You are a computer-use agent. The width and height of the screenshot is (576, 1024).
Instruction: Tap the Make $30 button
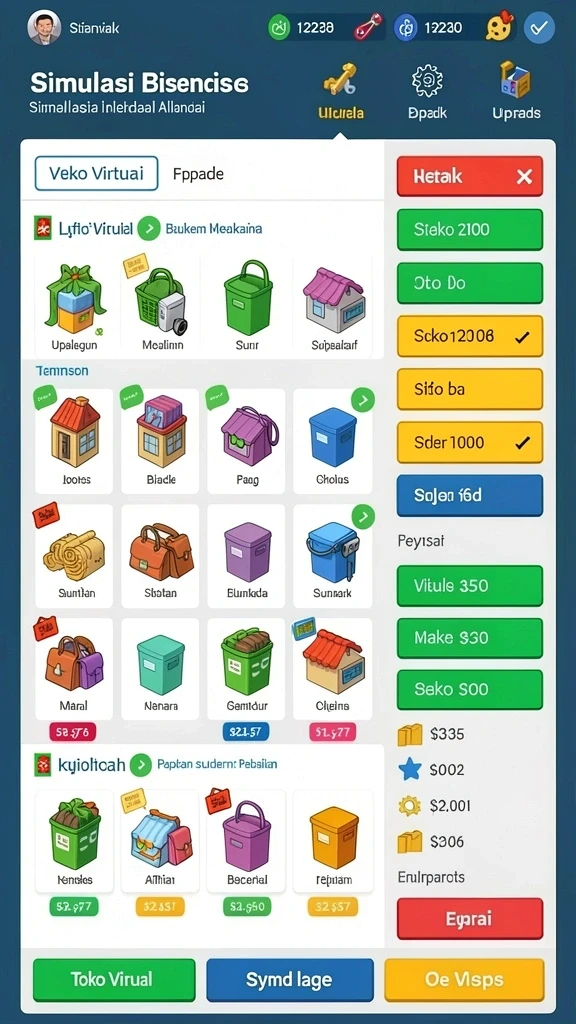coord(470,637)
